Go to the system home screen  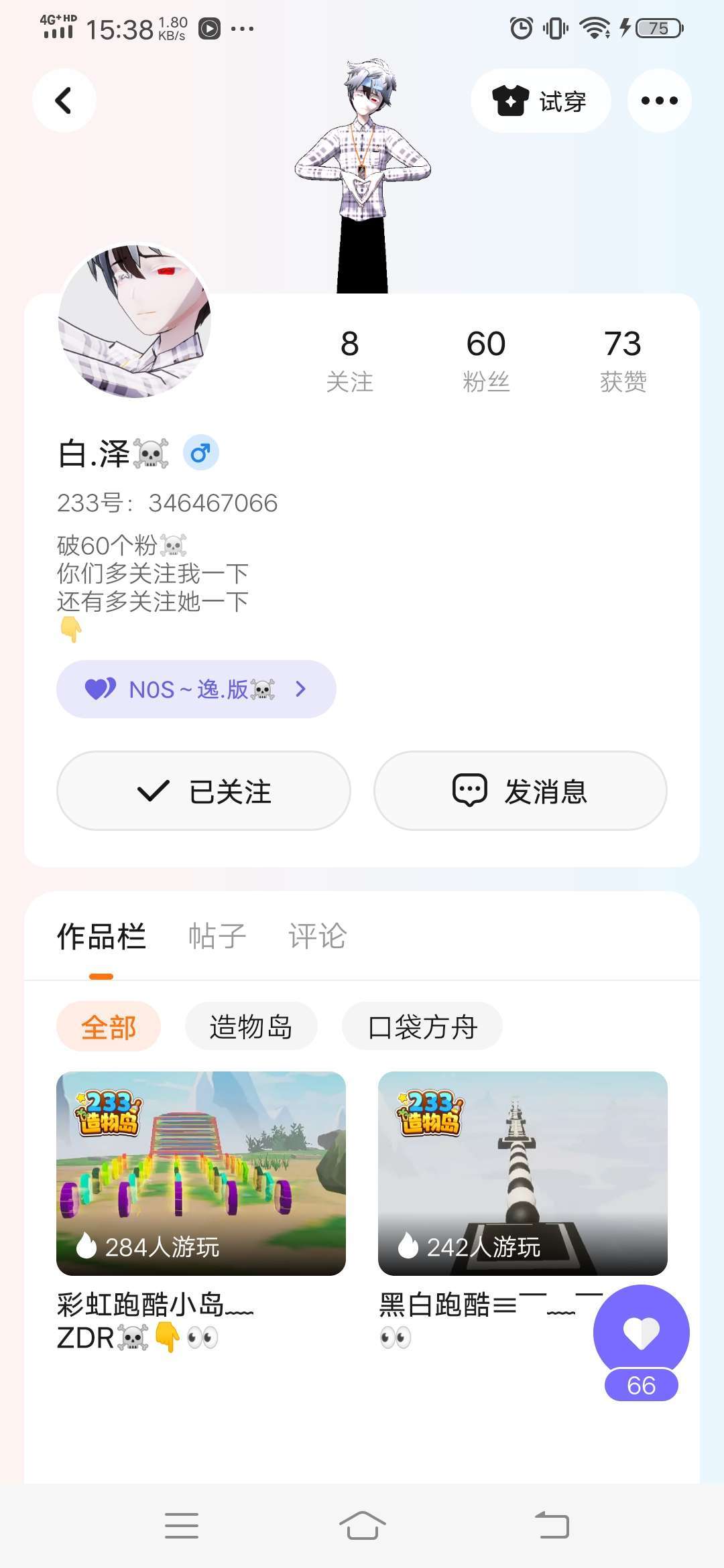(x=362, y=1526)
